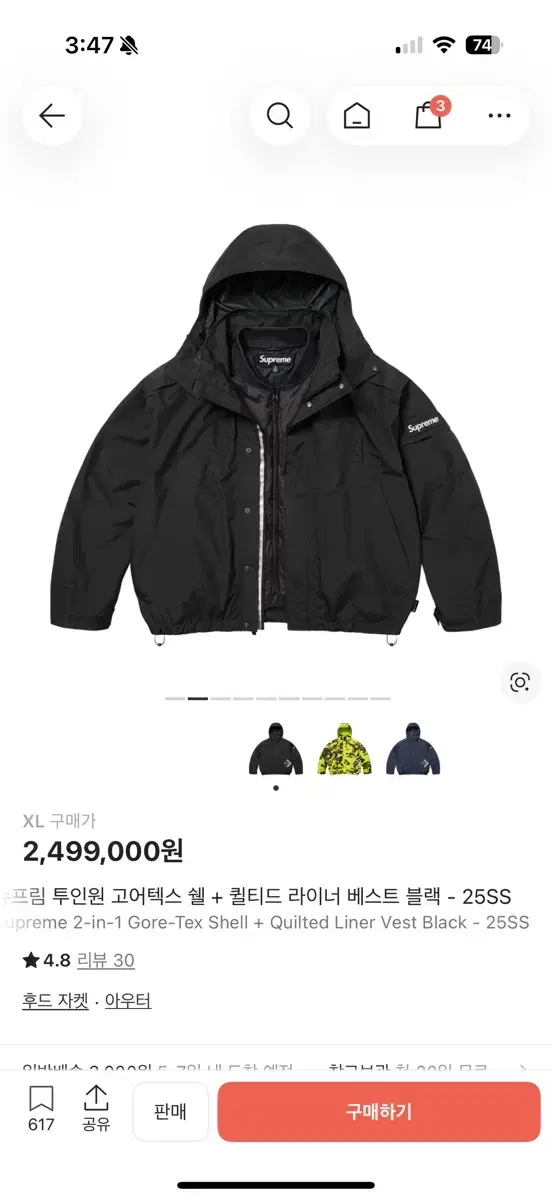Bookmark this product with 617 saves

pyautogui.click(x=41, y=1108)
